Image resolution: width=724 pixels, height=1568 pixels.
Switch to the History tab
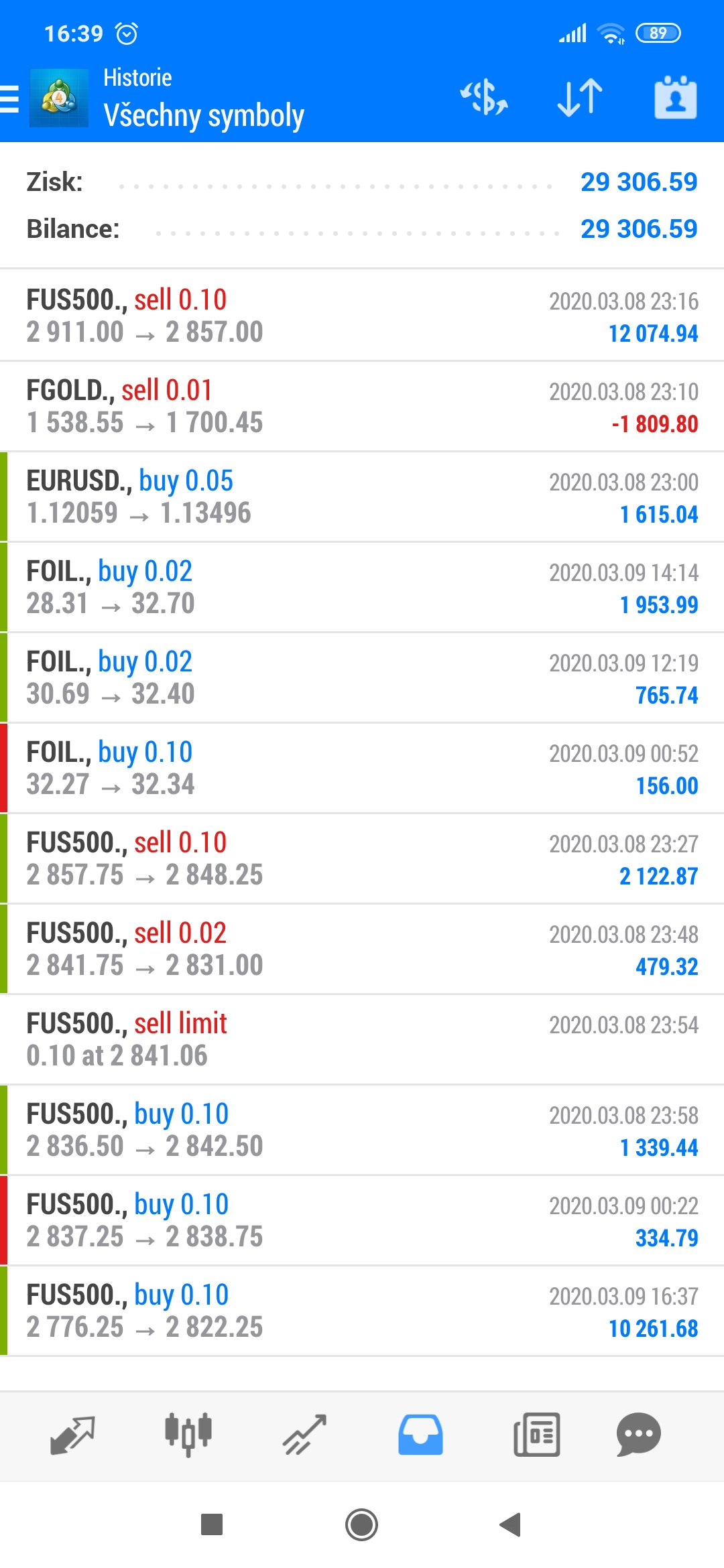pos(420,1435)
